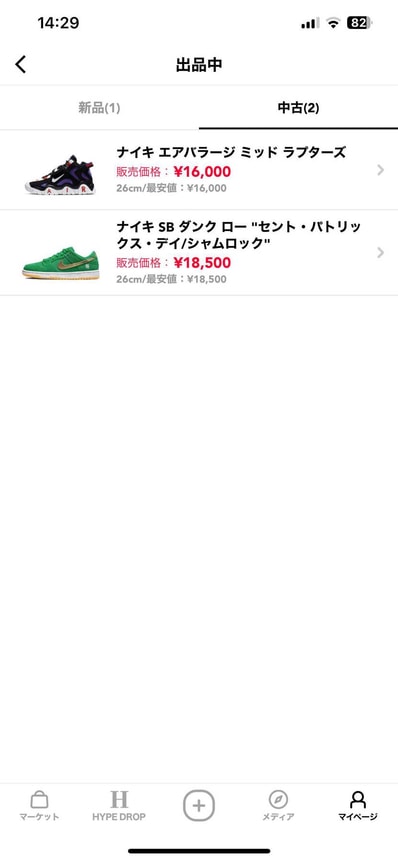Open the ナイキ SB ダンク ロー シャムロック listing
This screenshot has height=861, width=398.
pos(199,253)
